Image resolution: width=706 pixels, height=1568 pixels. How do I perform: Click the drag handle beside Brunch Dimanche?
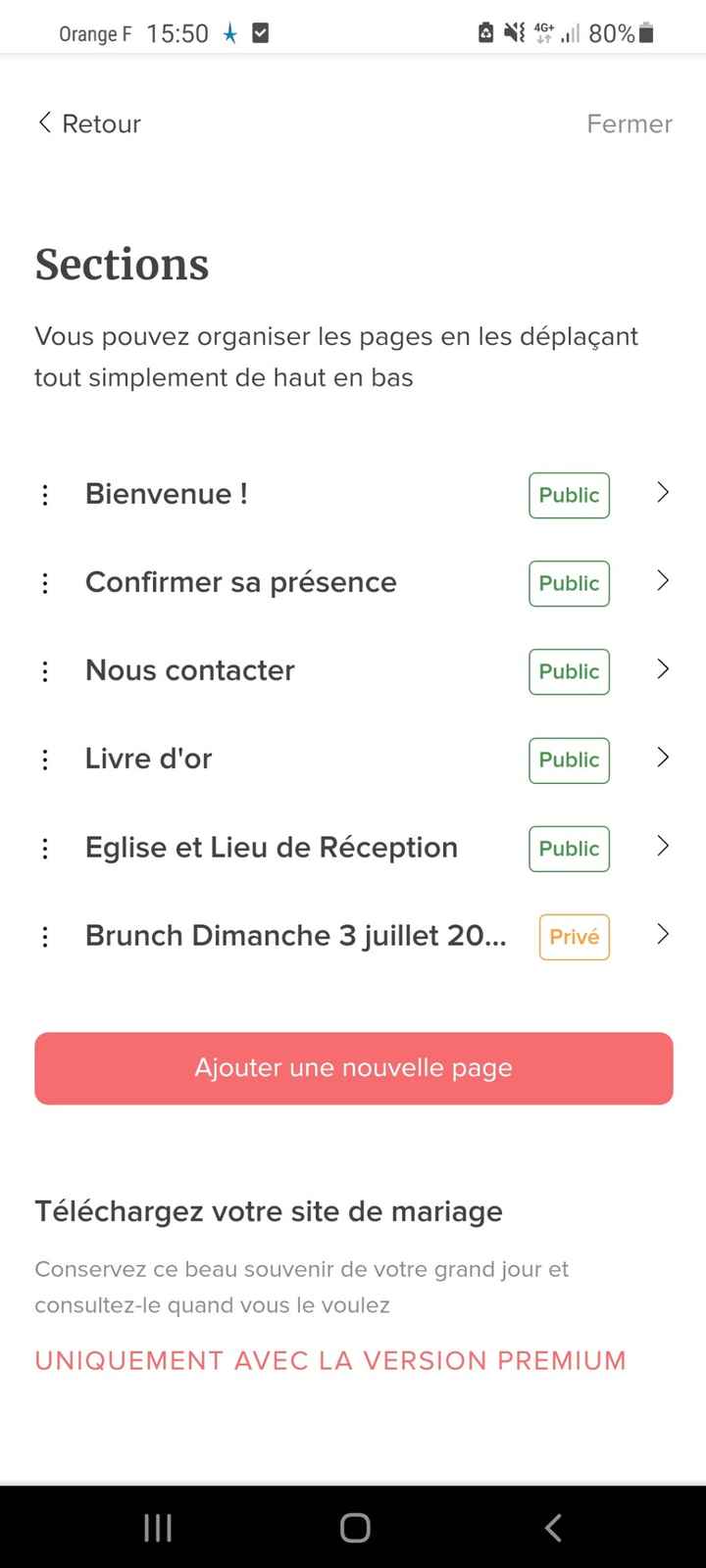pos(45,937)
